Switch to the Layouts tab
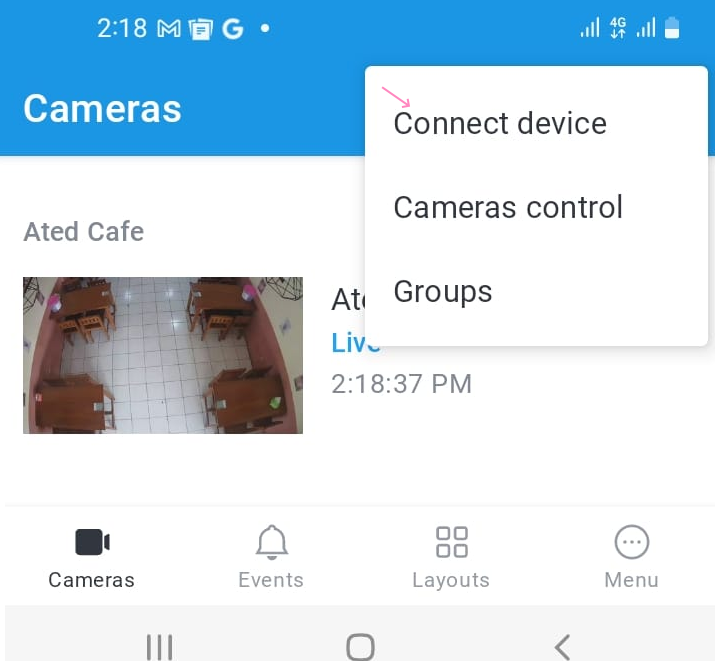This screenshot has width=715, height=661. coord(451,557)
